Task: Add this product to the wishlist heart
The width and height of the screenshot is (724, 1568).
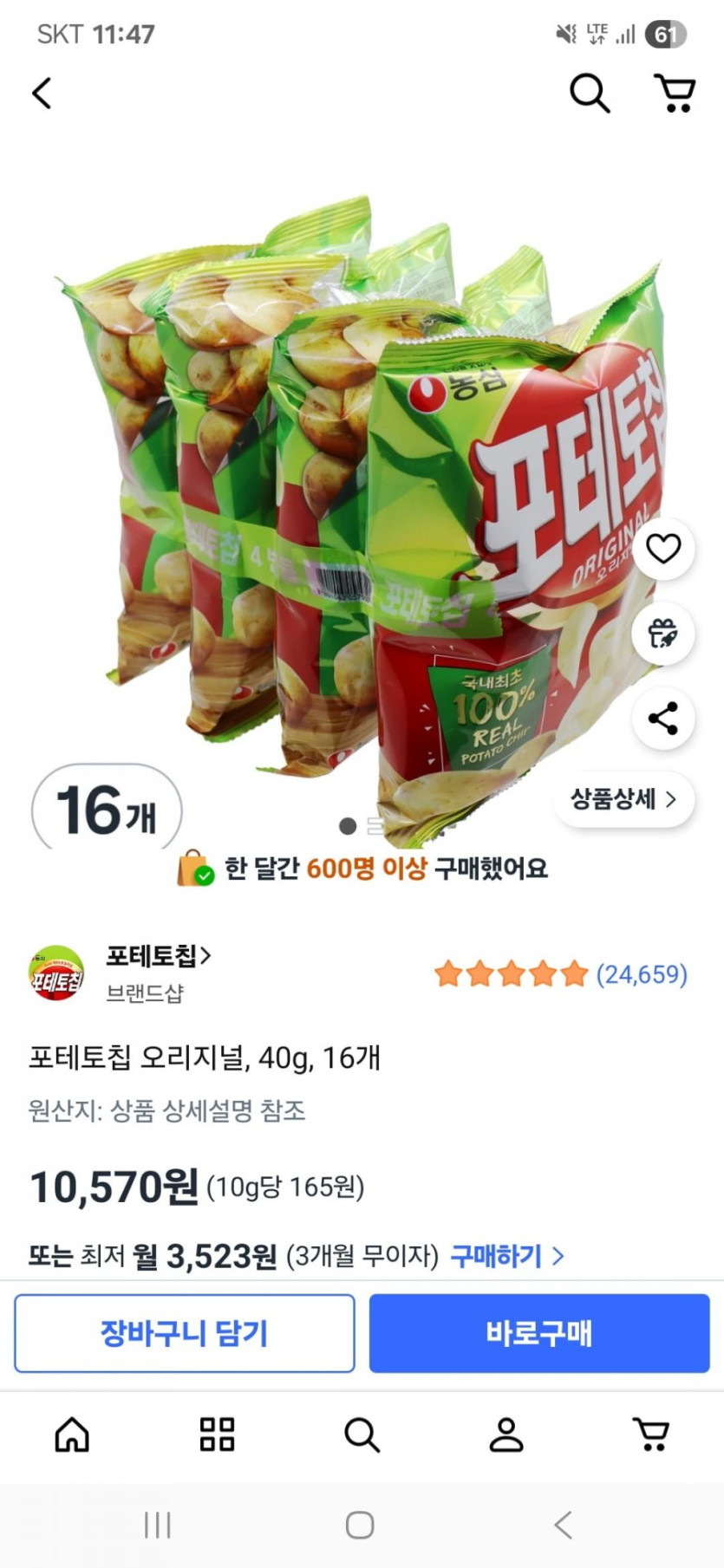Action: pos(663,549)
